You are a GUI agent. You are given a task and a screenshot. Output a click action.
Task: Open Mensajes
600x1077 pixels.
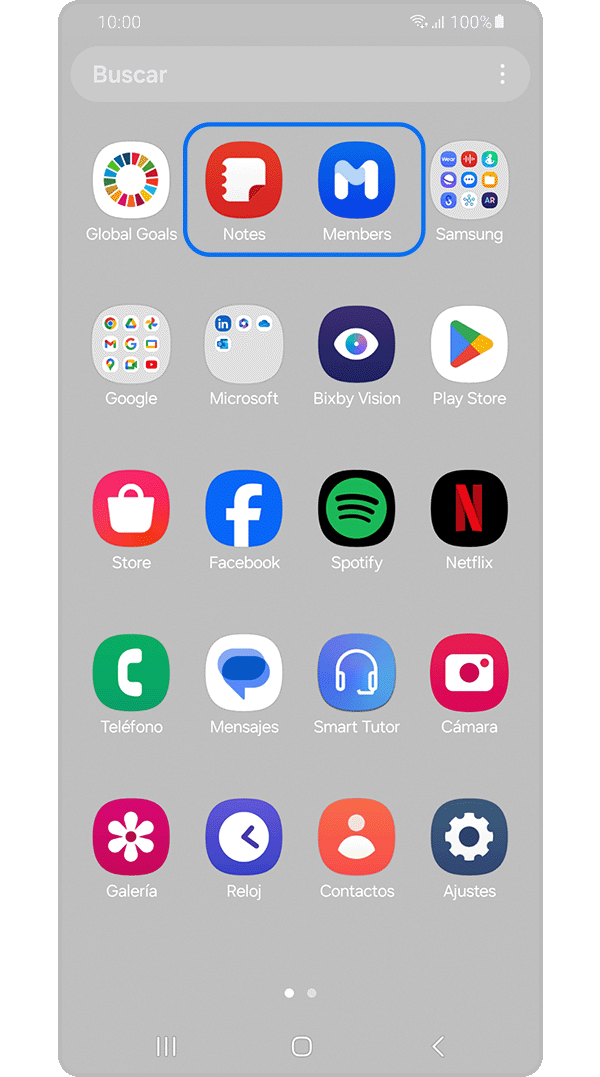click(x=244, y=672)
